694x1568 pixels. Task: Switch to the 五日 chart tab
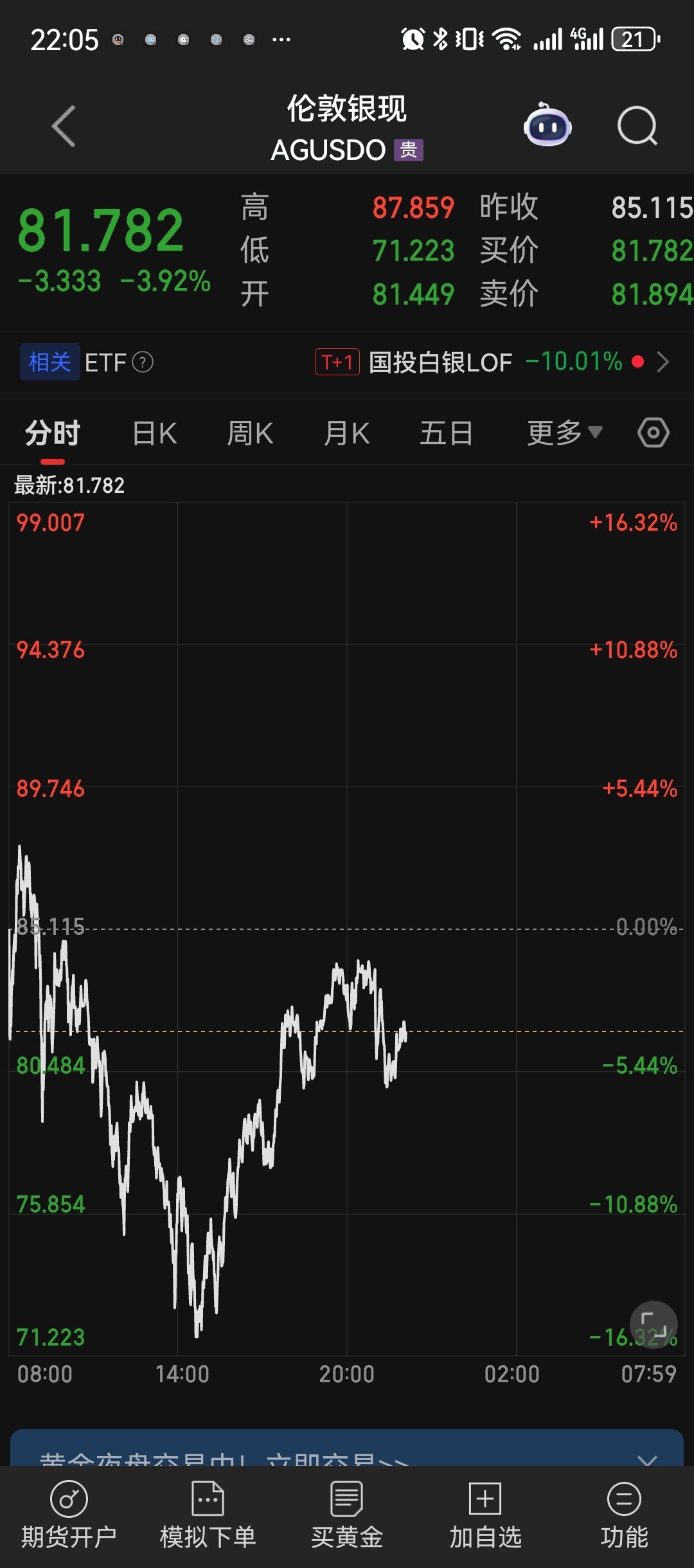tap(446, 433)
